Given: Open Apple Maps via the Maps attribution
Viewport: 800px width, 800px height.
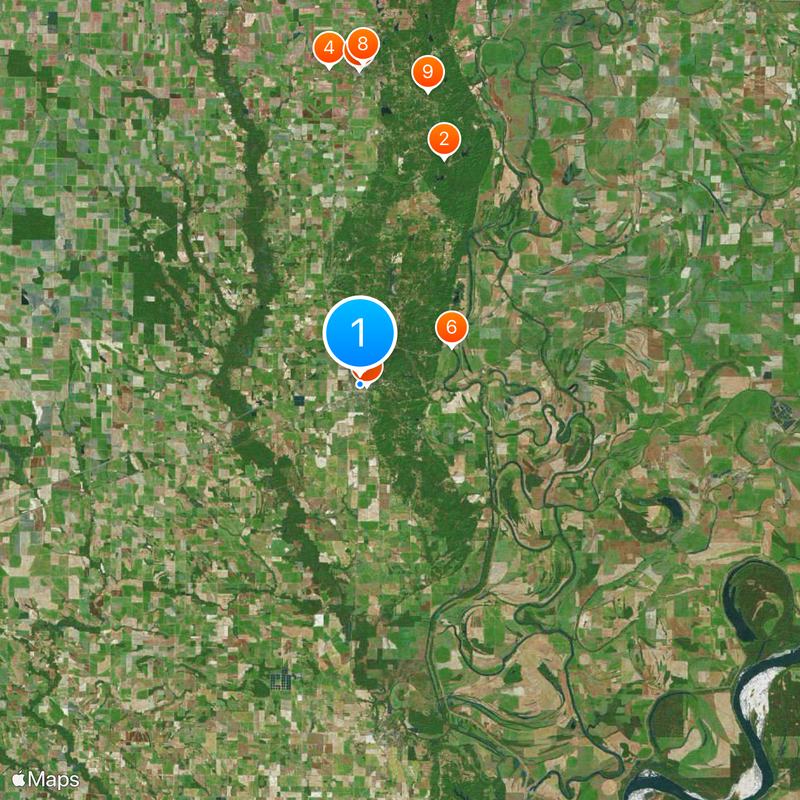Looking at the screenshot, I should point(46,778).
